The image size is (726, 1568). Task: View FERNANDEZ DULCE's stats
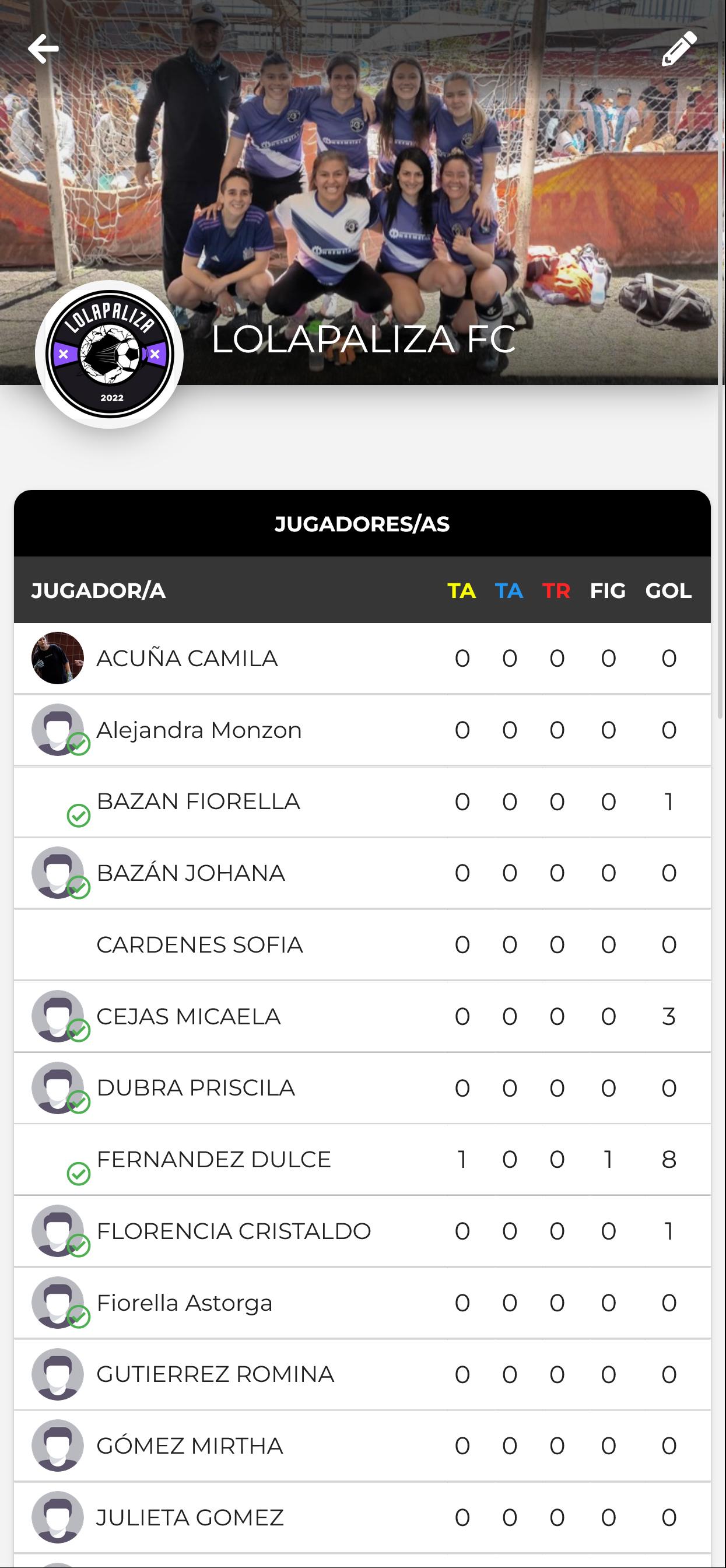213,1160
